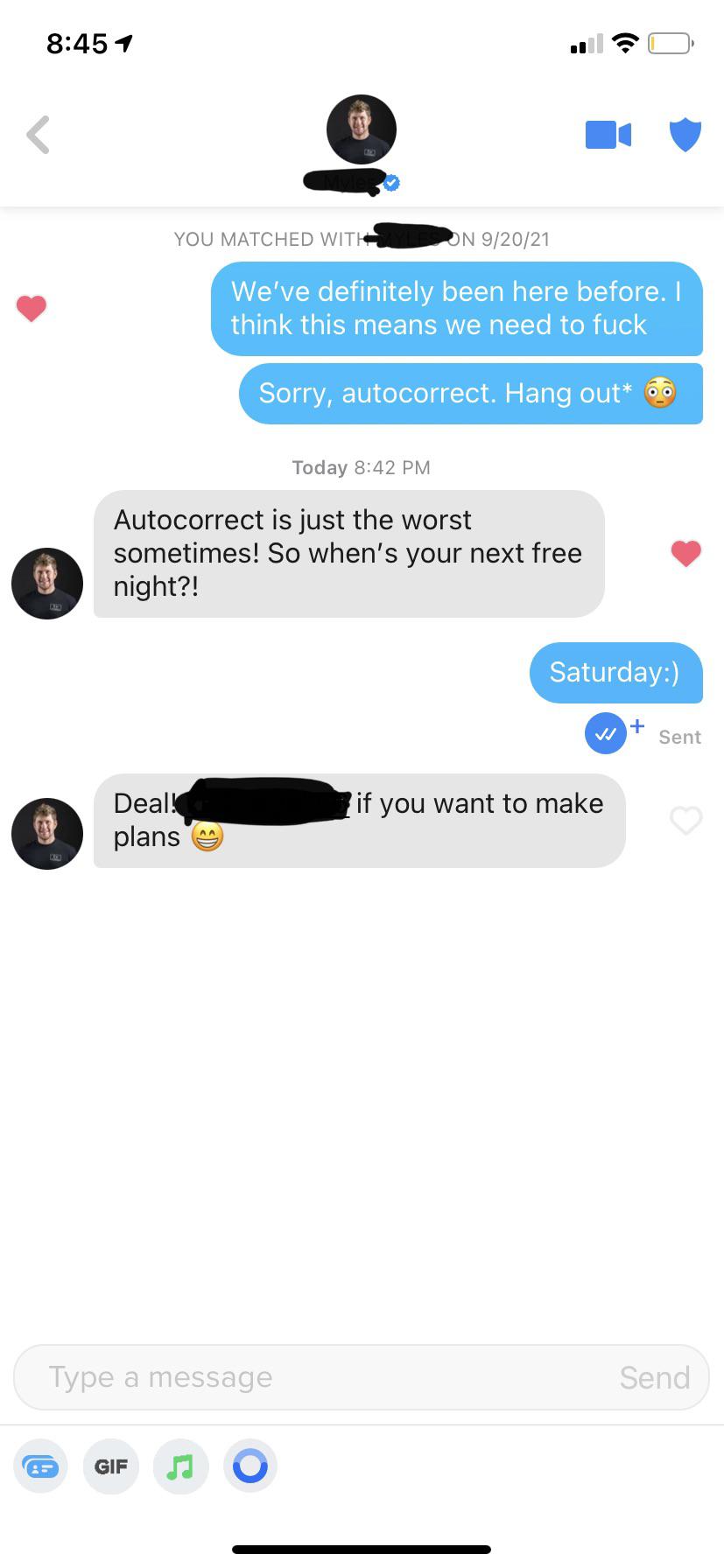Tap the read receipts double-check icon
Screen dimensions: 724x1568
pos(606,735)
